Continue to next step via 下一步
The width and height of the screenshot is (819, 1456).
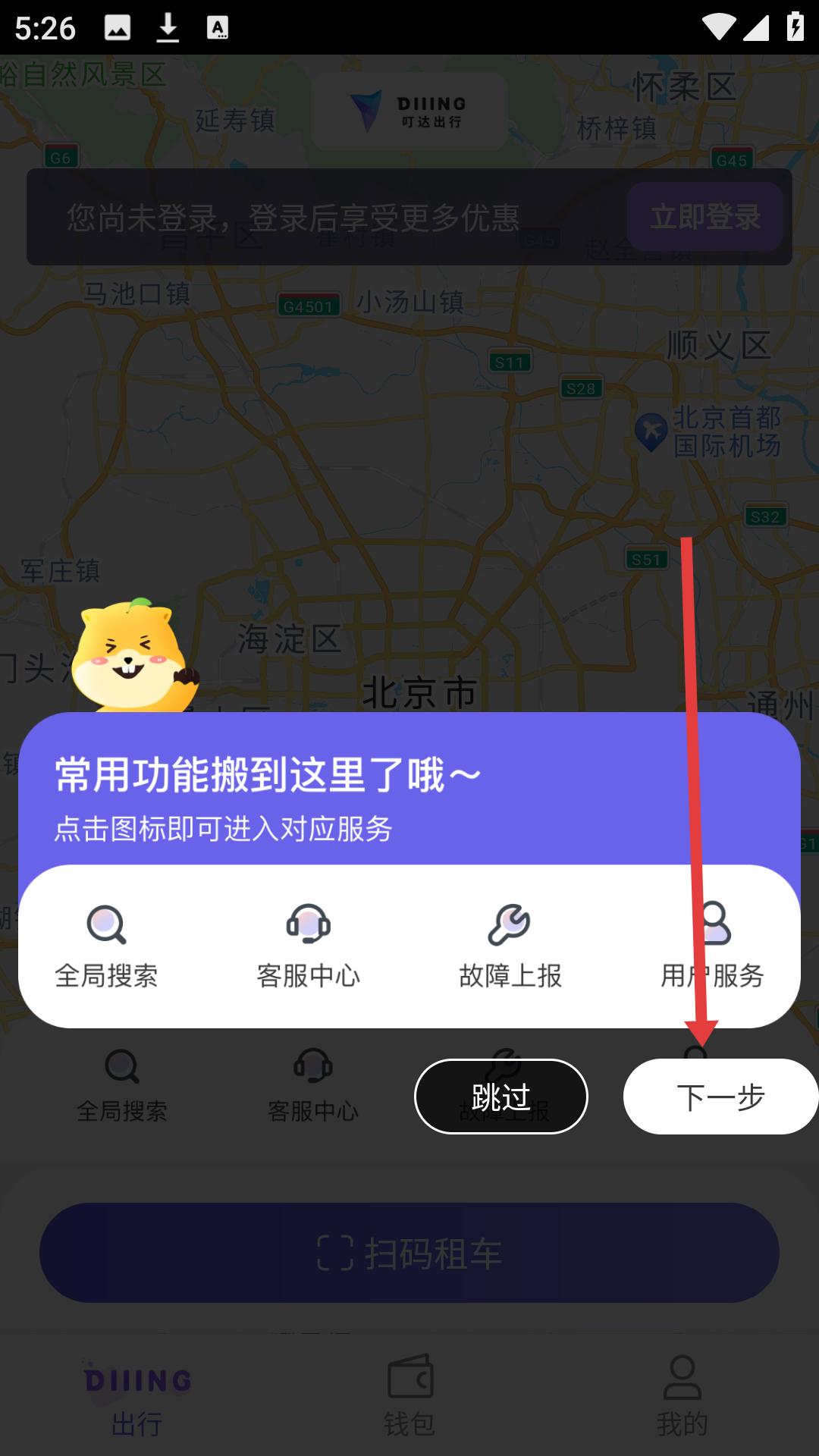tap(720, 1097)
